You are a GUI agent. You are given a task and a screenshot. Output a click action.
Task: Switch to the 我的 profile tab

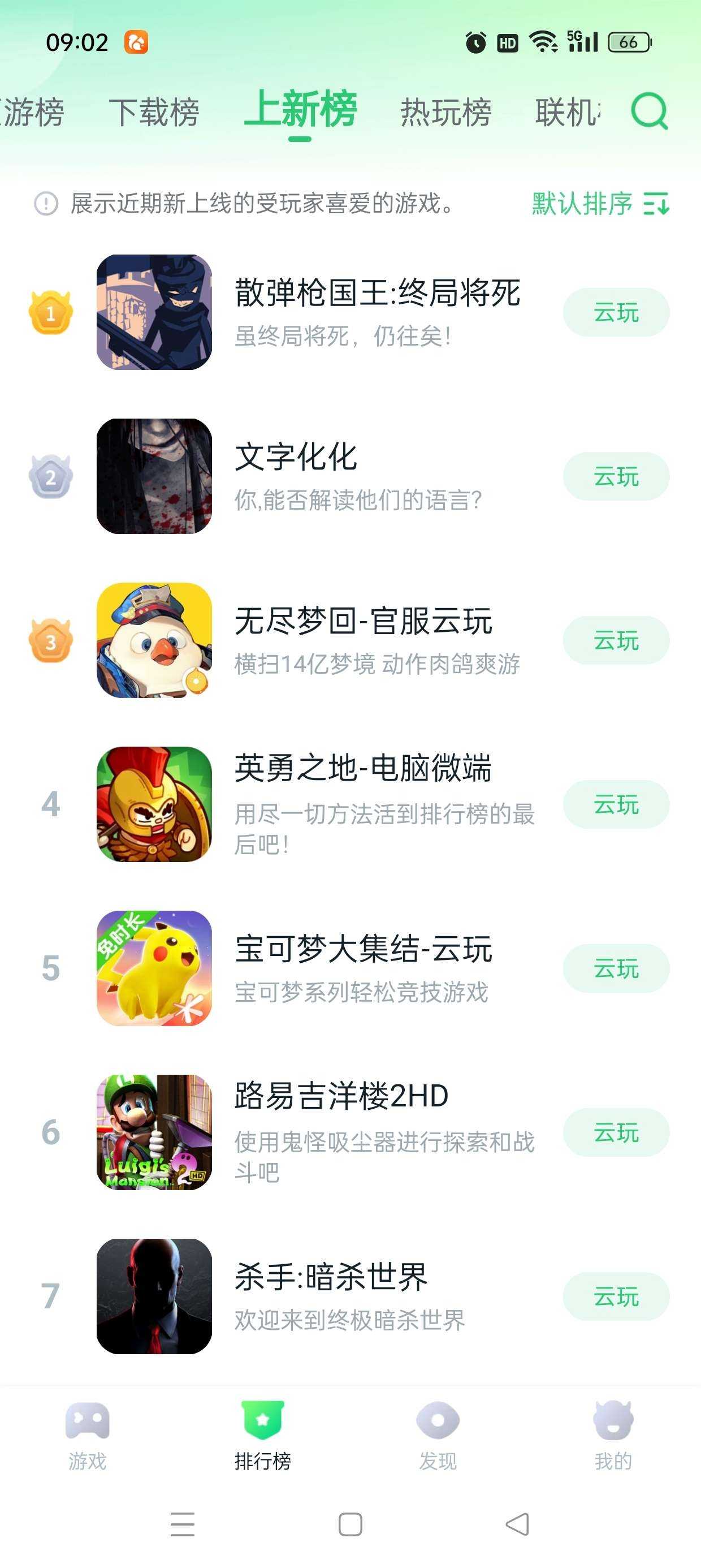coord(613,1434)
